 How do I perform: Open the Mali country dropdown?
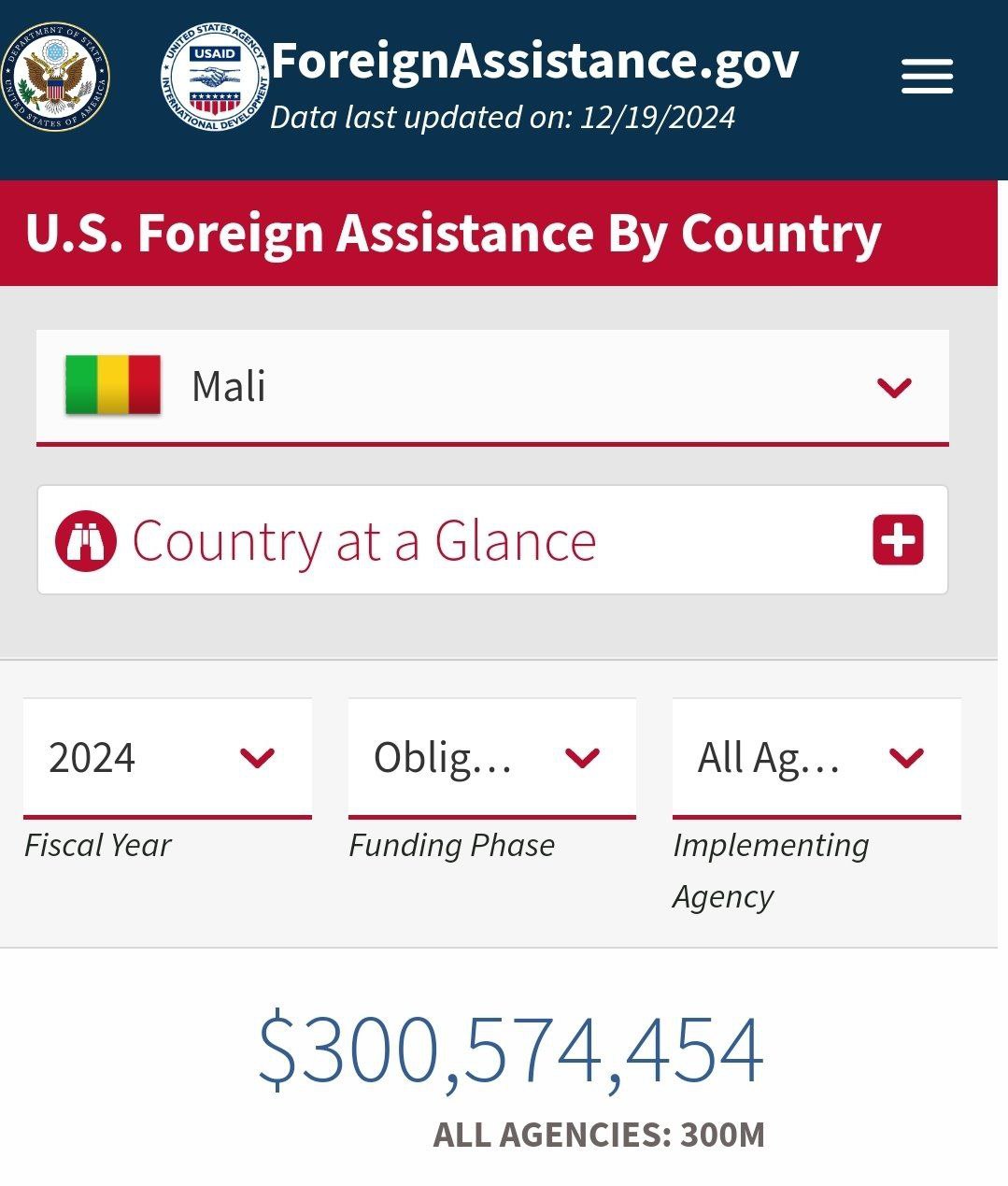point(492,387)
